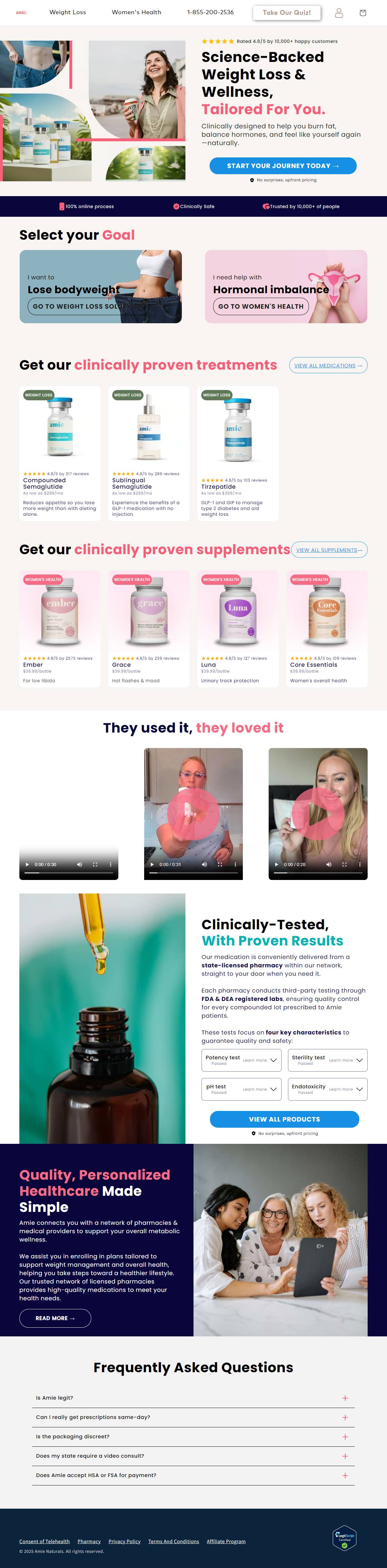
Task: Open the account profile icon
Action: tap(339, 12)
